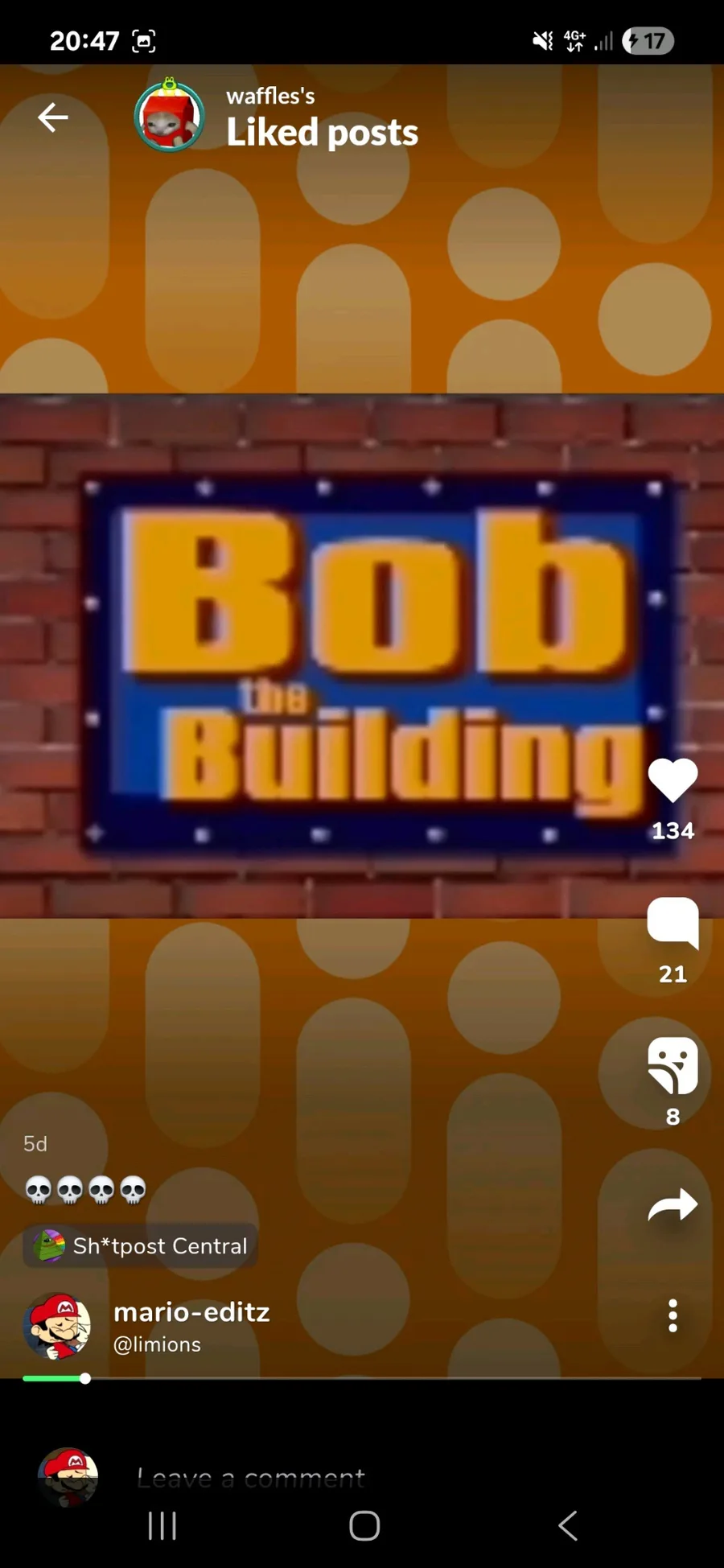Viewport: 724px width, 1568px height.
Task: Open waffles's profile avatar
Action: (169, 117)
